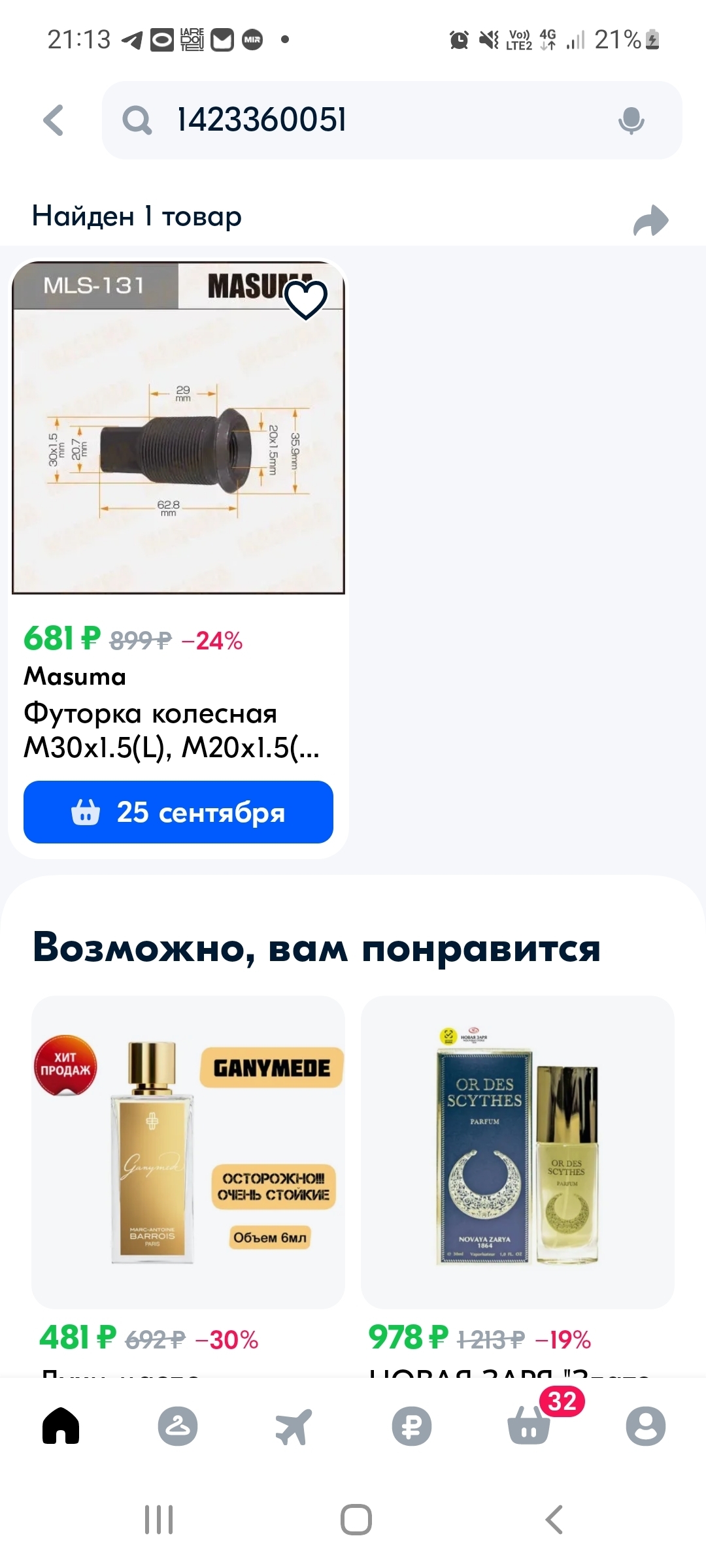Go to the Android home screen

[356, 1520]
